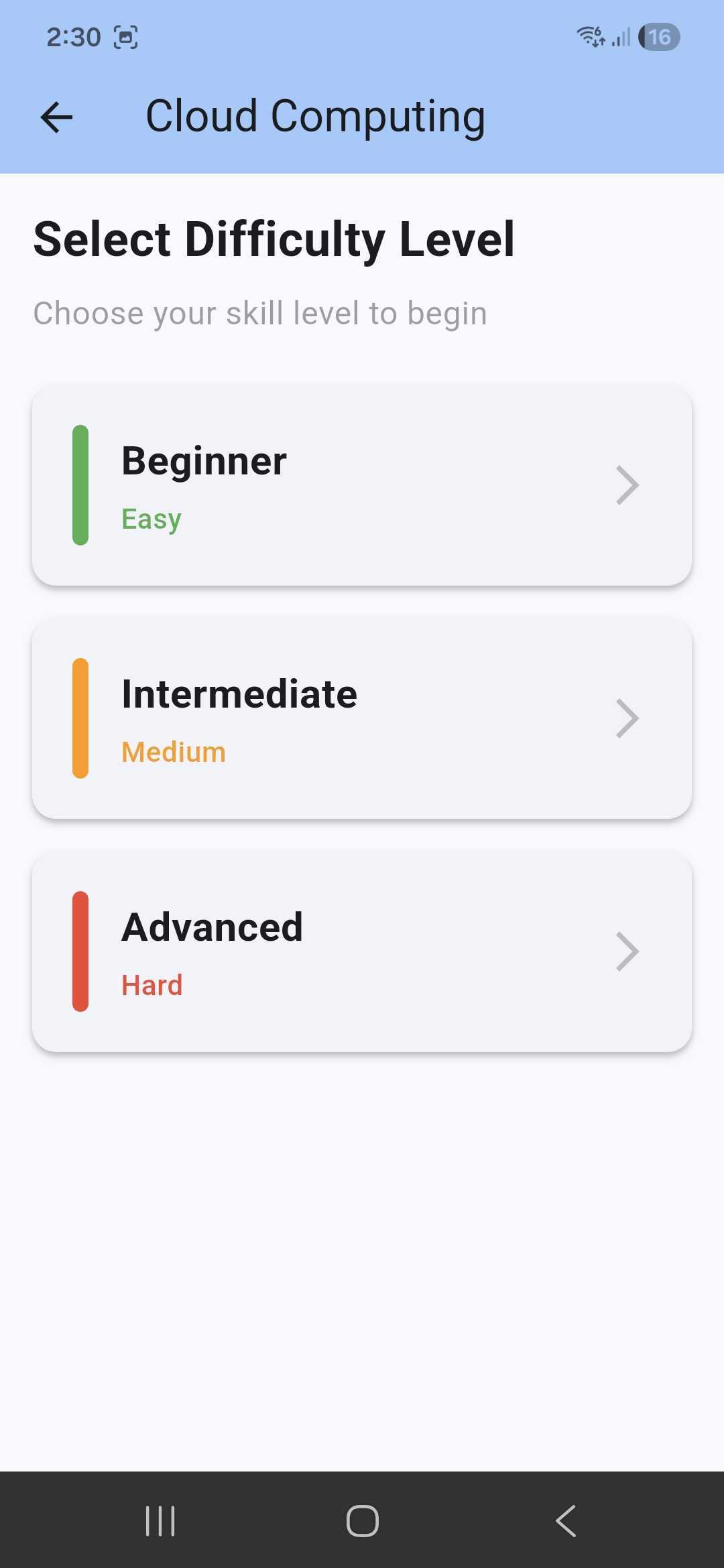724x1568 pixels.
Task: Tap the Easy label under Beginner
Action: [151, 518]
